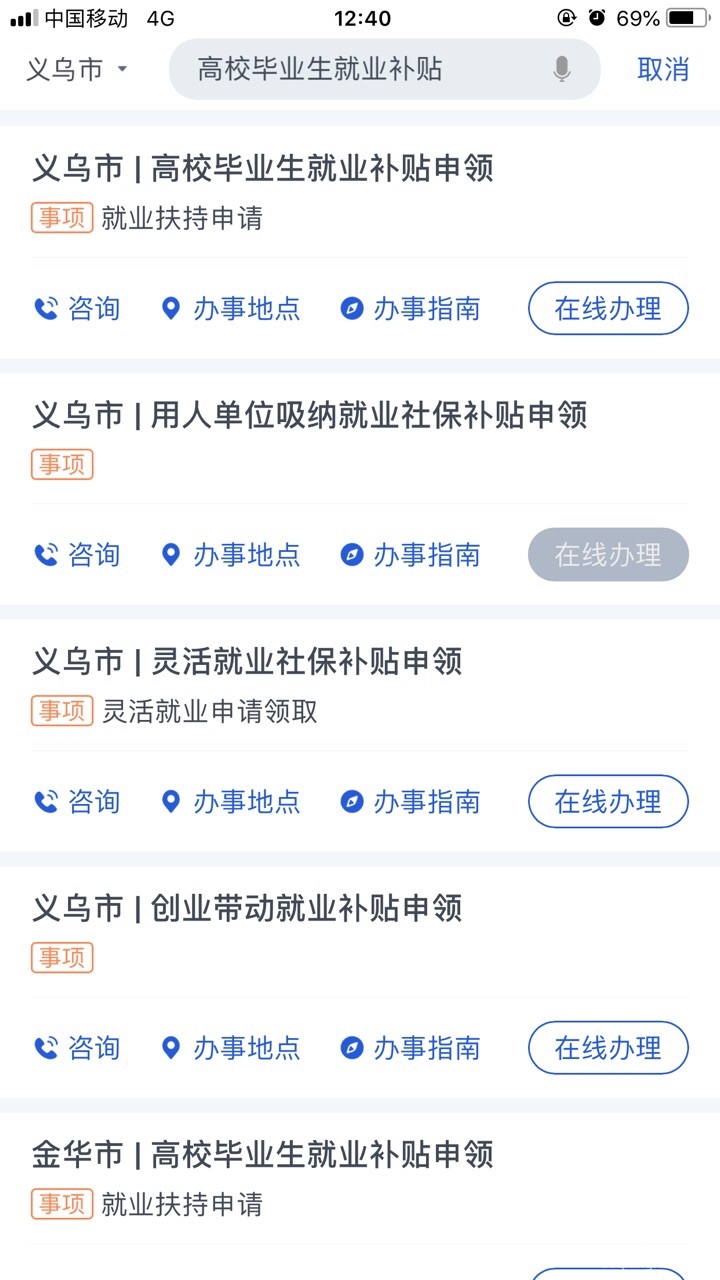The height and width of the screenshot is (1280, 720).
Task: Tap 咨询 under 义乌市 高校毕业生就业补贴申领
Action: (77, 308)
